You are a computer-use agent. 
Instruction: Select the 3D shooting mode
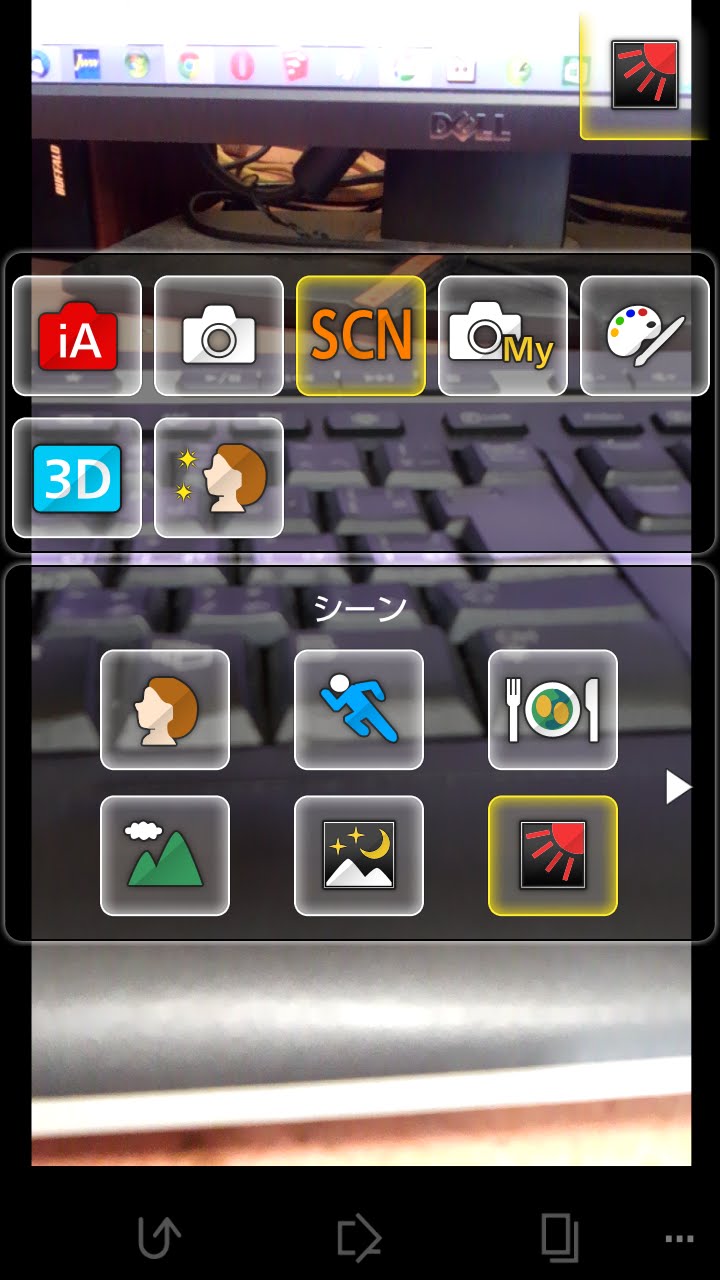tap(77, 477)
